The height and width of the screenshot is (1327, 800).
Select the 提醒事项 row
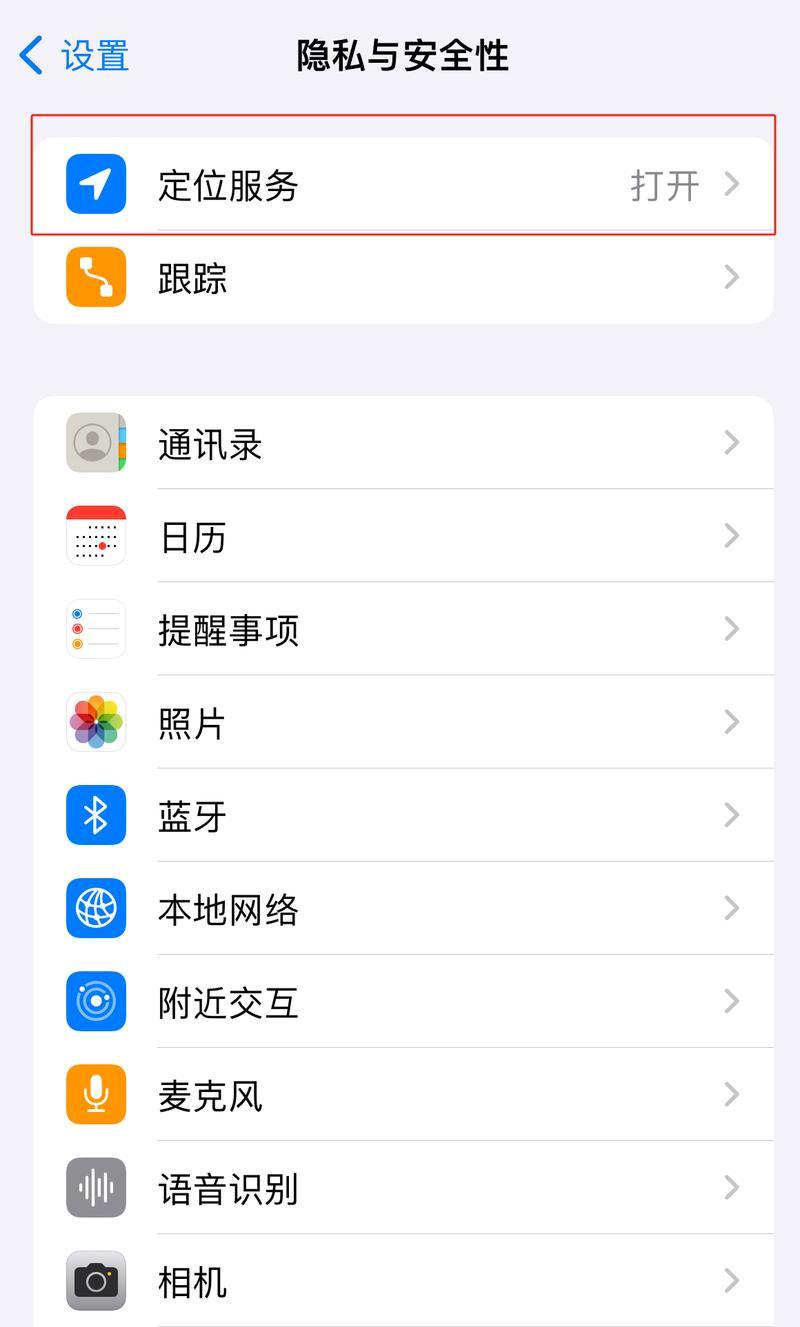pos(403,629)
